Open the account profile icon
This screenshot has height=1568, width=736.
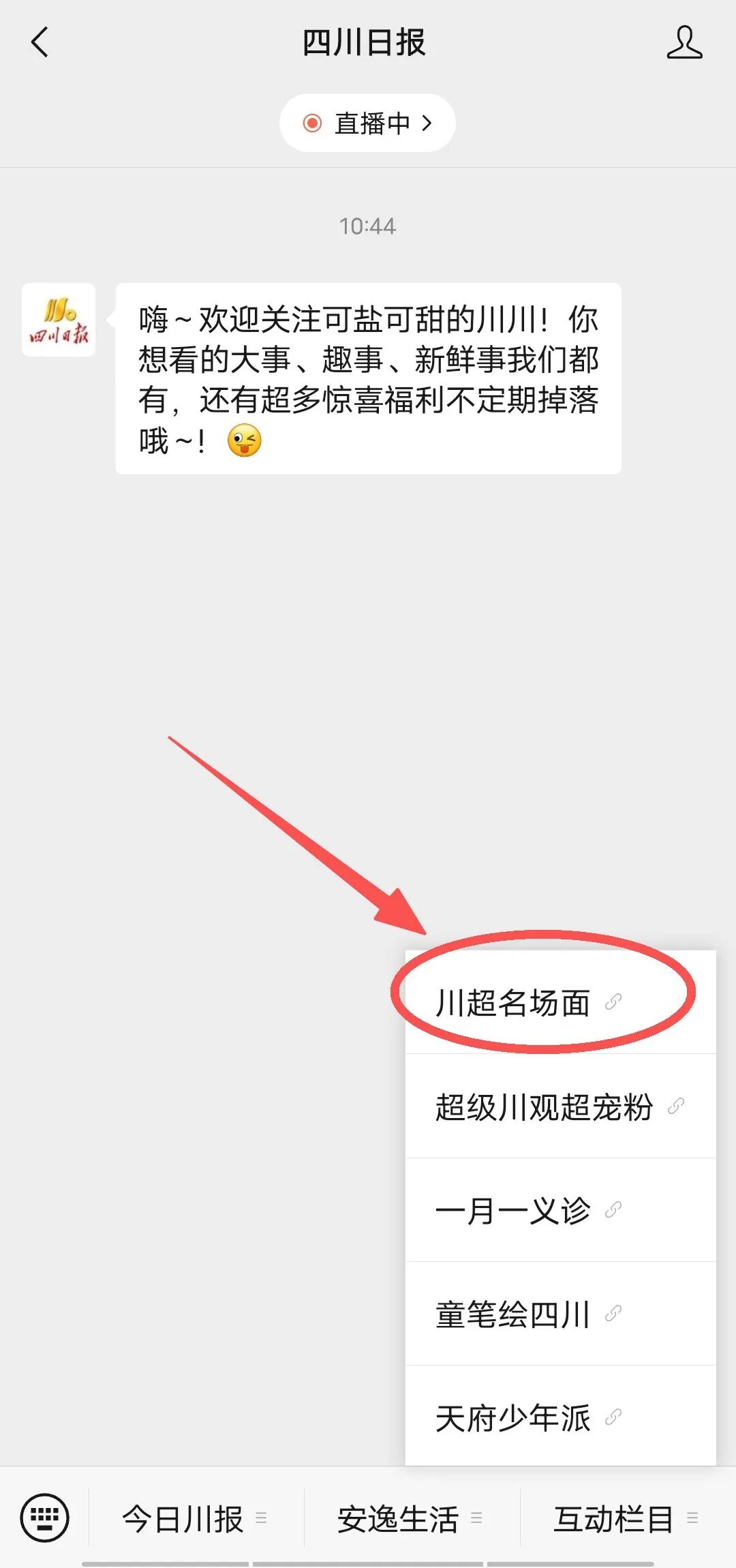pos(684,42)
